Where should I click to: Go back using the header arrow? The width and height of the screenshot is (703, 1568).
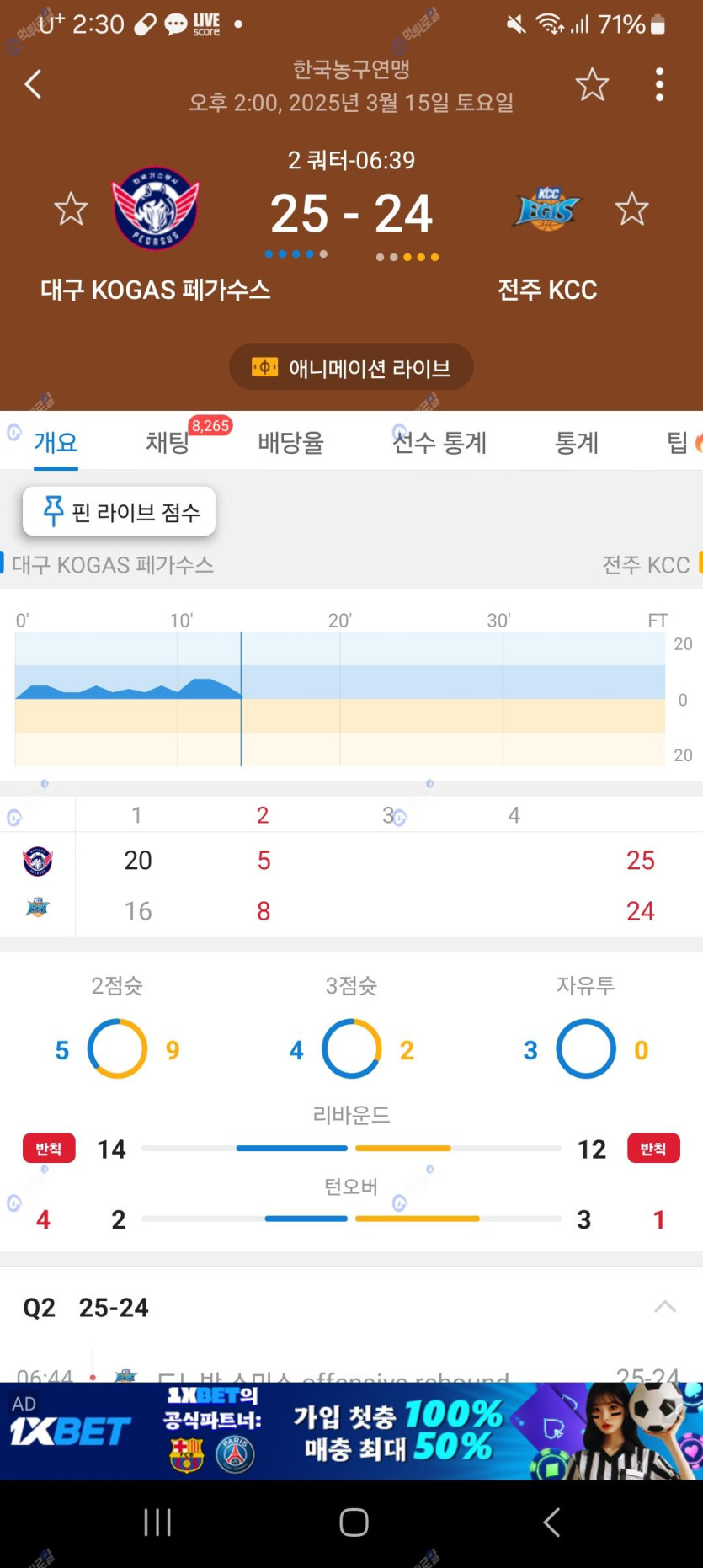coord(34,84)
